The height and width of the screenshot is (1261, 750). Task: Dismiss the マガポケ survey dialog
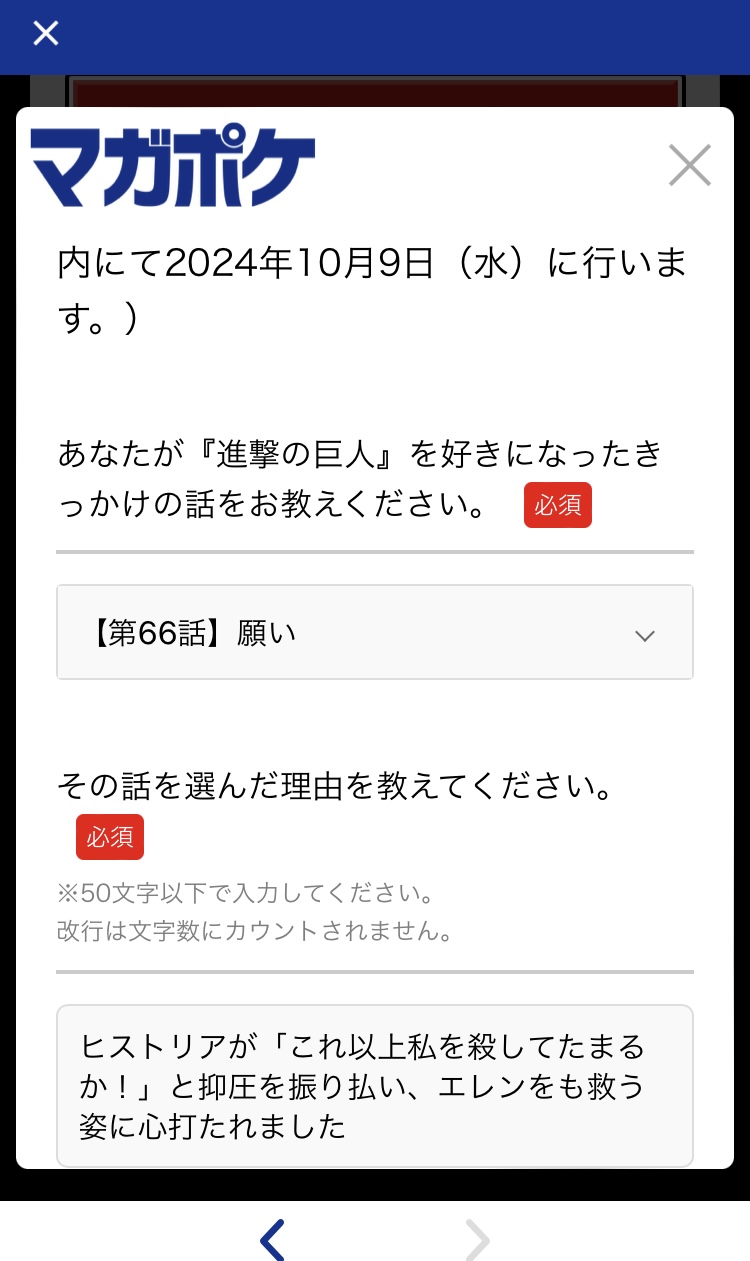689,166
